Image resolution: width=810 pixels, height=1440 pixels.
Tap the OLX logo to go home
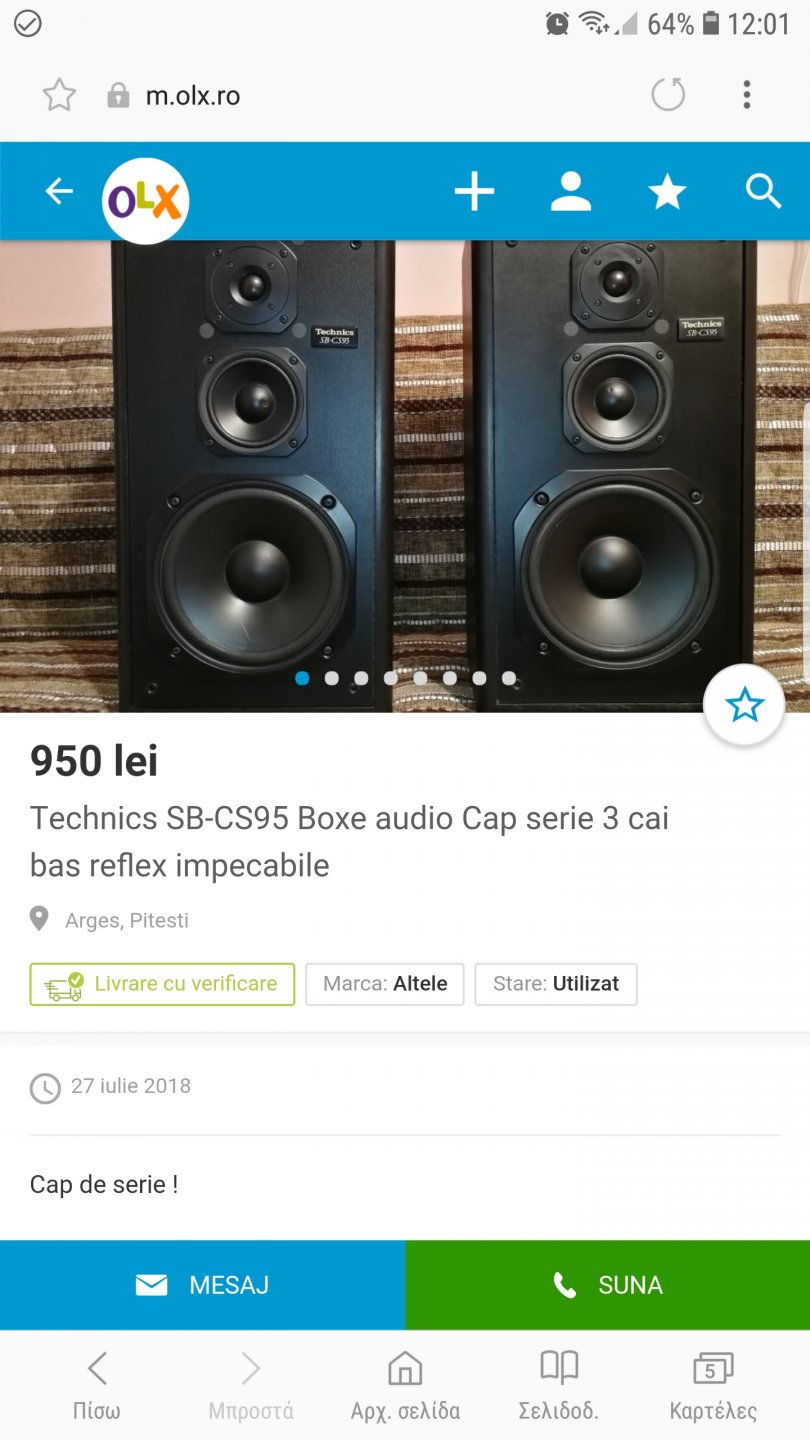(x=146, y=201)
